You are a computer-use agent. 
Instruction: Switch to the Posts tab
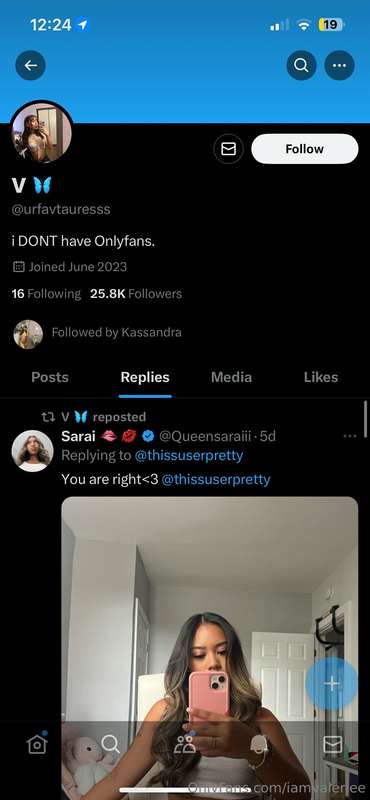[50, 378]
